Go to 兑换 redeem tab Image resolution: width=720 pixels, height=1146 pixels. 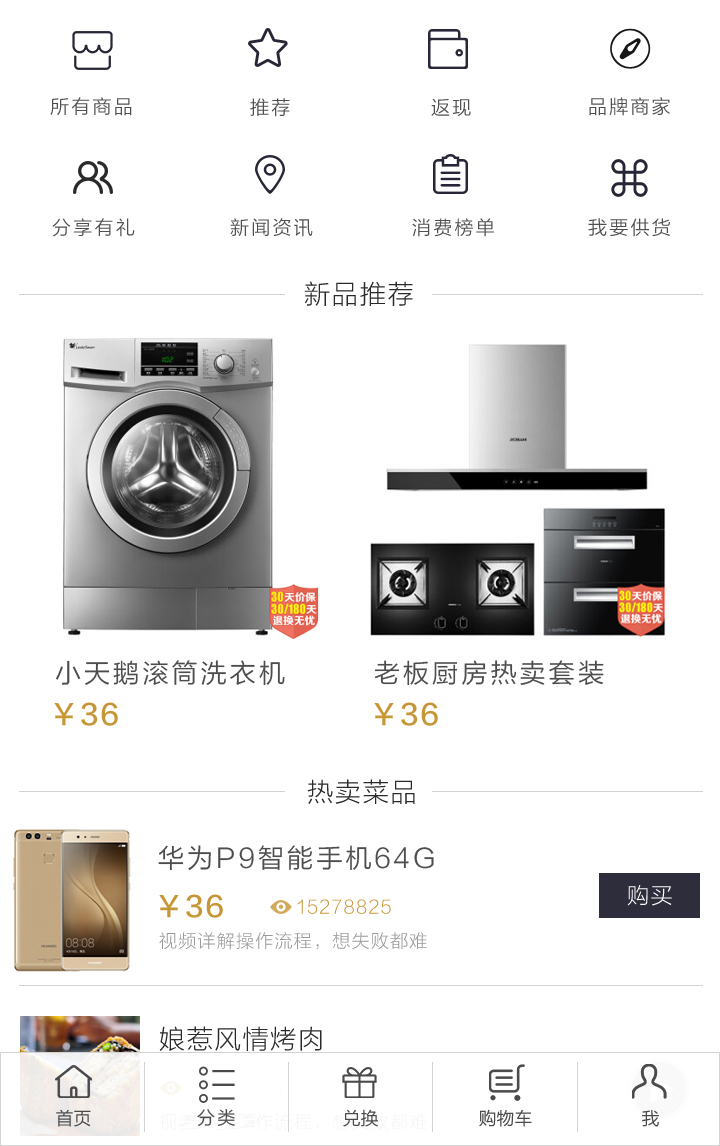click(360, 1097)
